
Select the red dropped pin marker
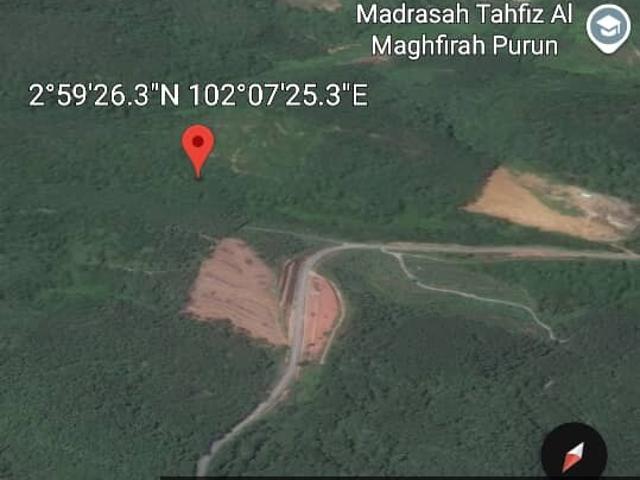point(198,146)
